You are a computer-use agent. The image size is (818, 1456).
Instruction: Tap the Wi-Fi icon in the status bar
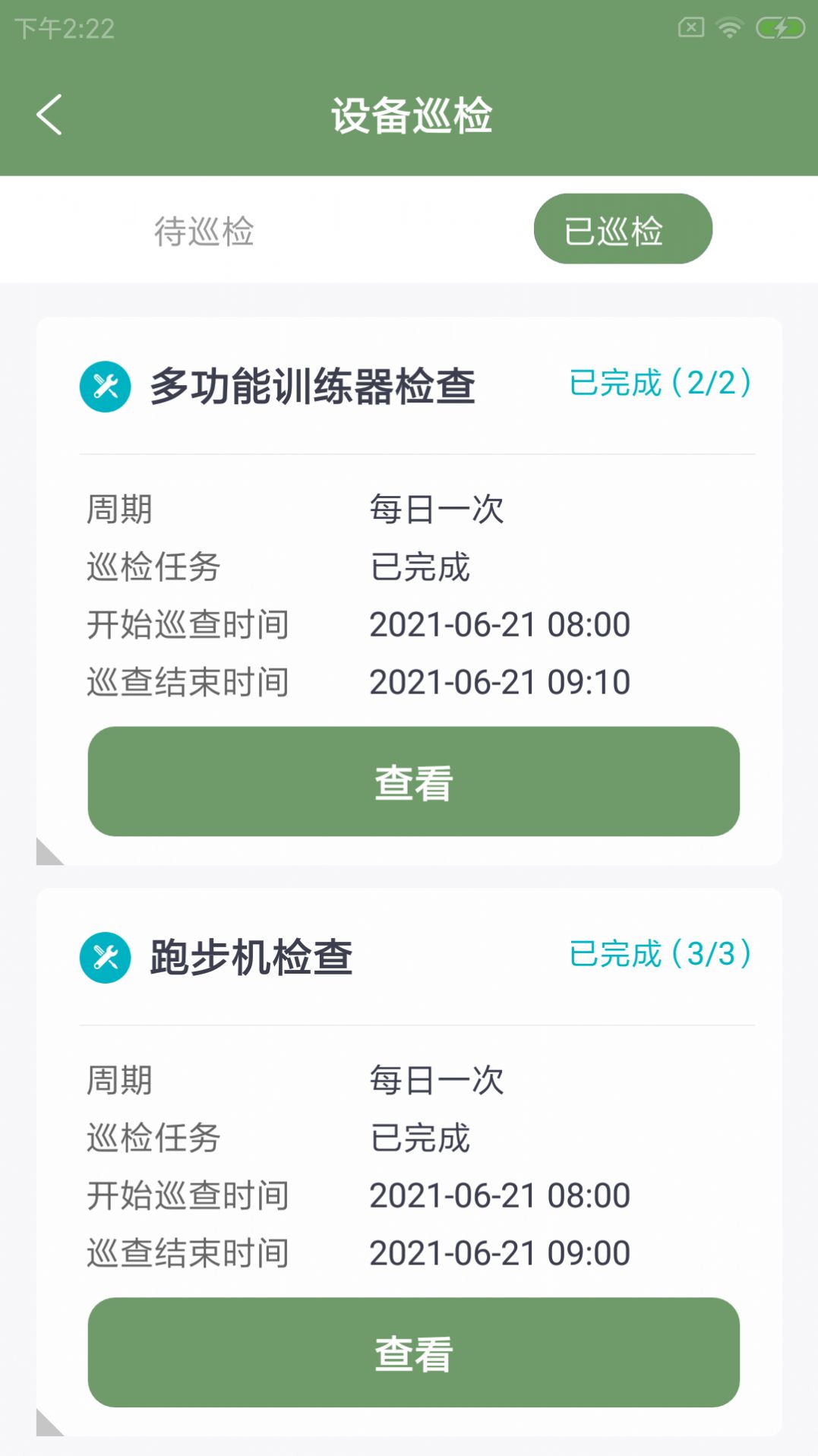coord(730,27)
